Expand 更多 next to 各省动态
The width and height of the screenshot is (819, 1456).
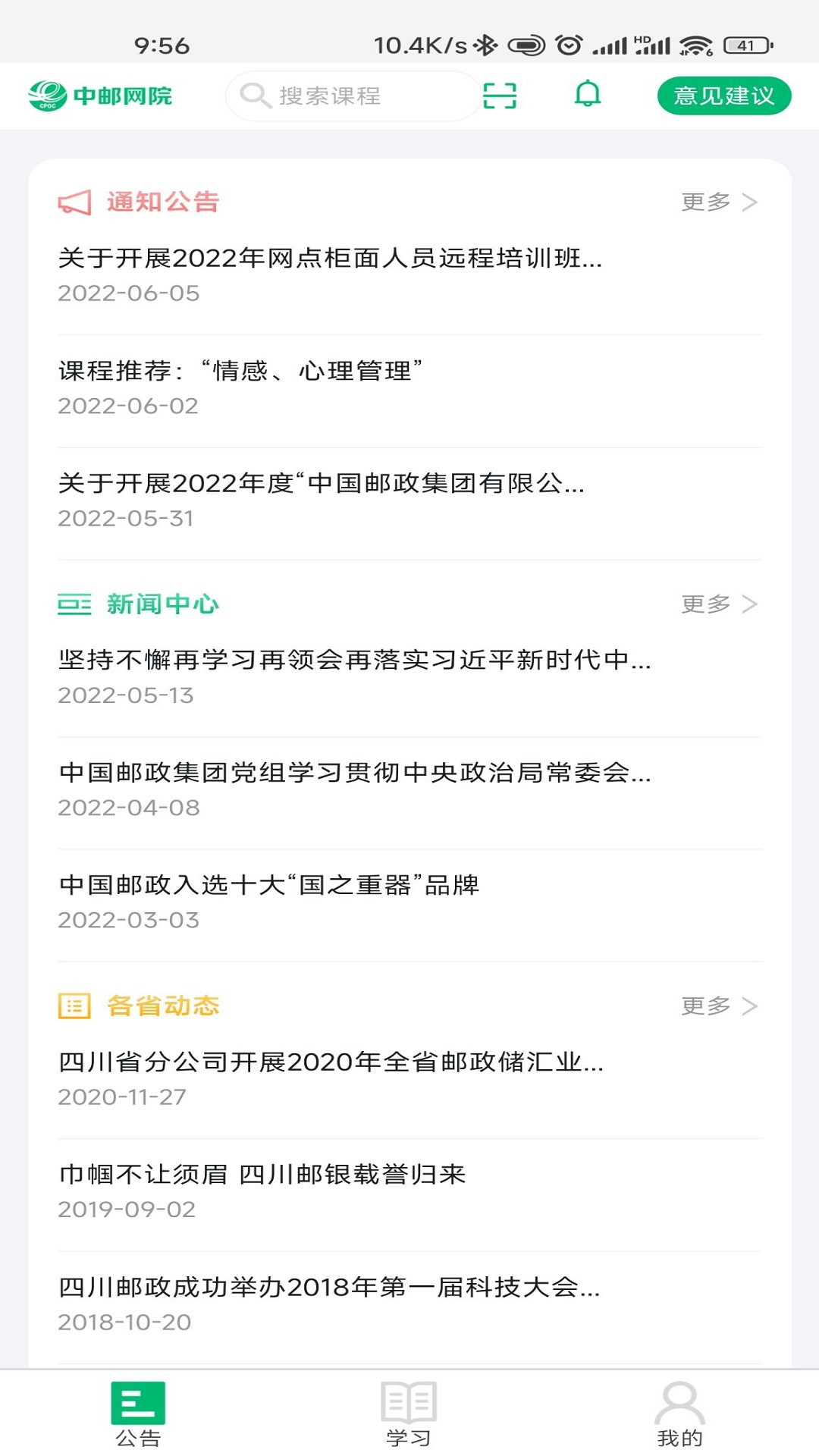point(719,1006)
